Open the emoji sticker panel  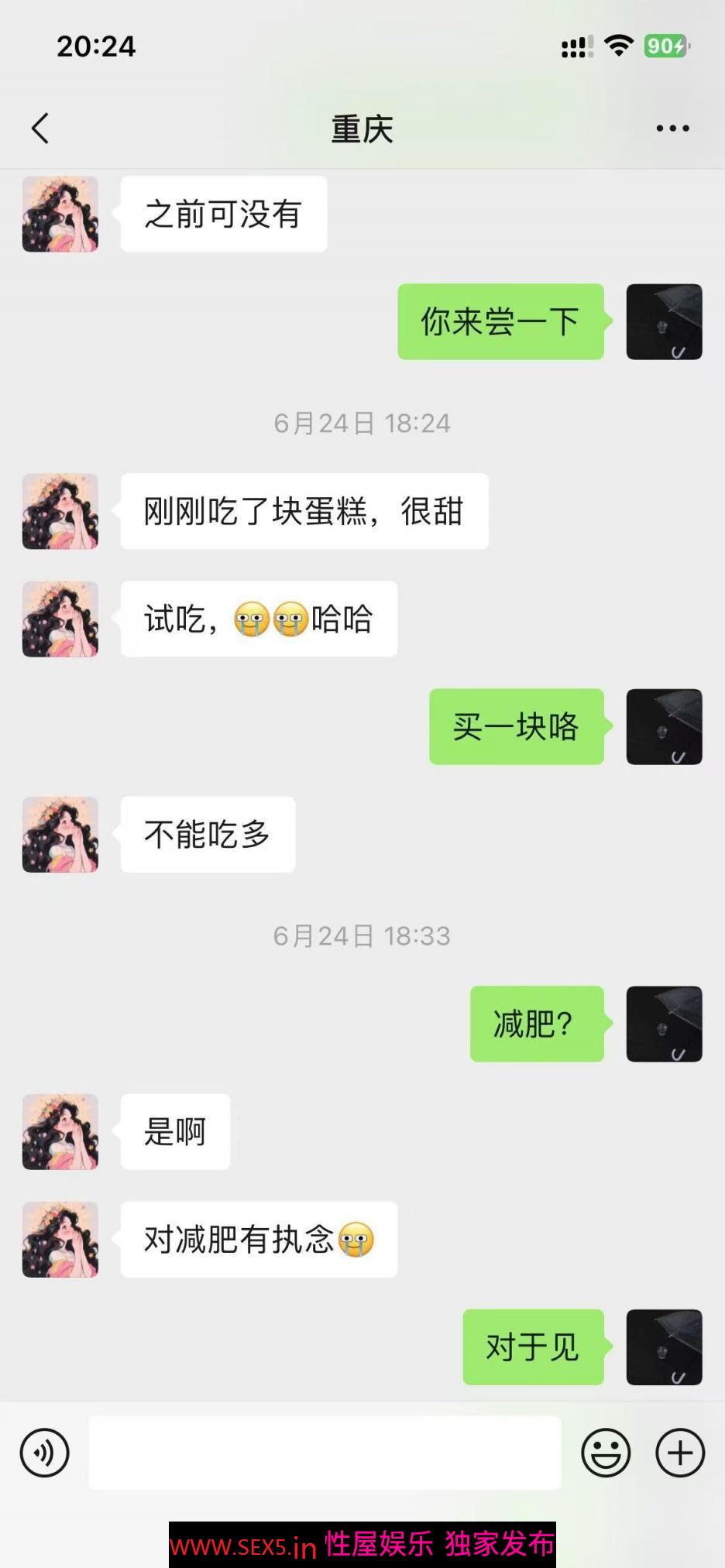pos(606,1453)
